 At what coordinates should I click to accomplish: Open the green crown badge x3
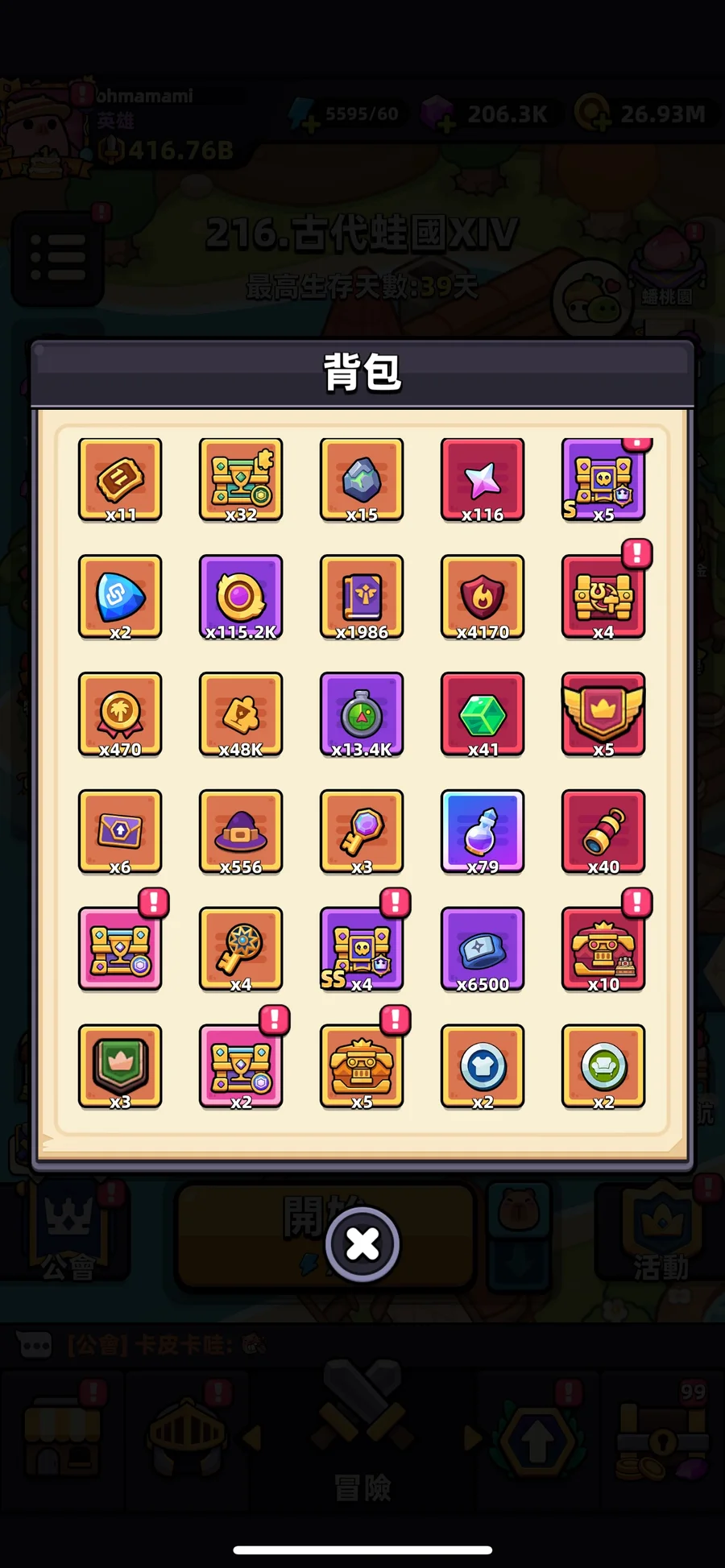[x=120, y=1066]
